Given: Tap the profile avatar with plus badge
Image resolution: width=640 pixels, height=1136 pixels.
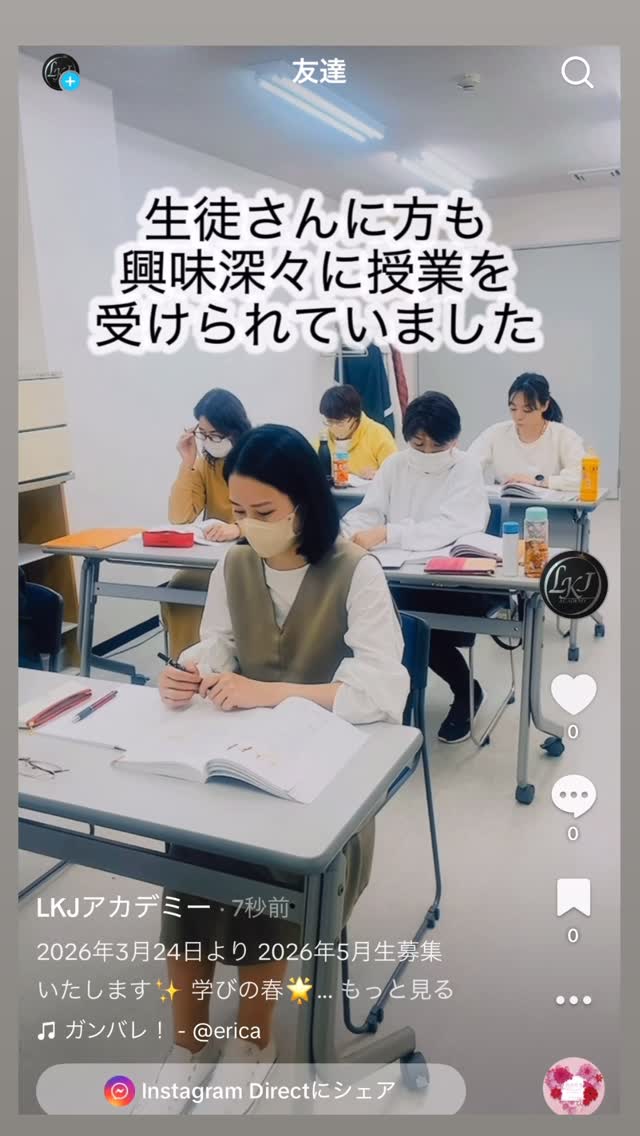Looking at the screenshot, I should coord(60,72).
